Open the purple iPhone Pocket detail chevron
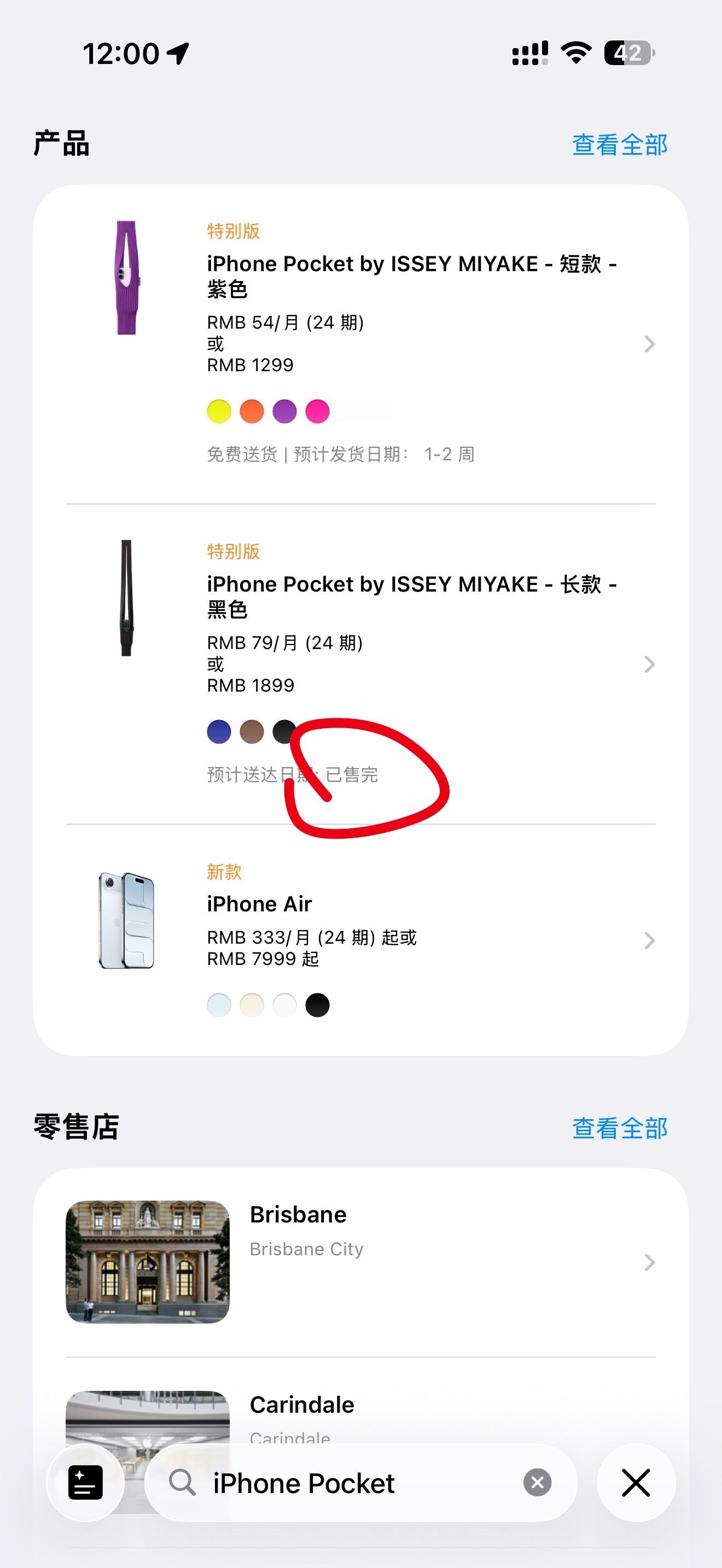722x1568 pixels. (650, 344)
